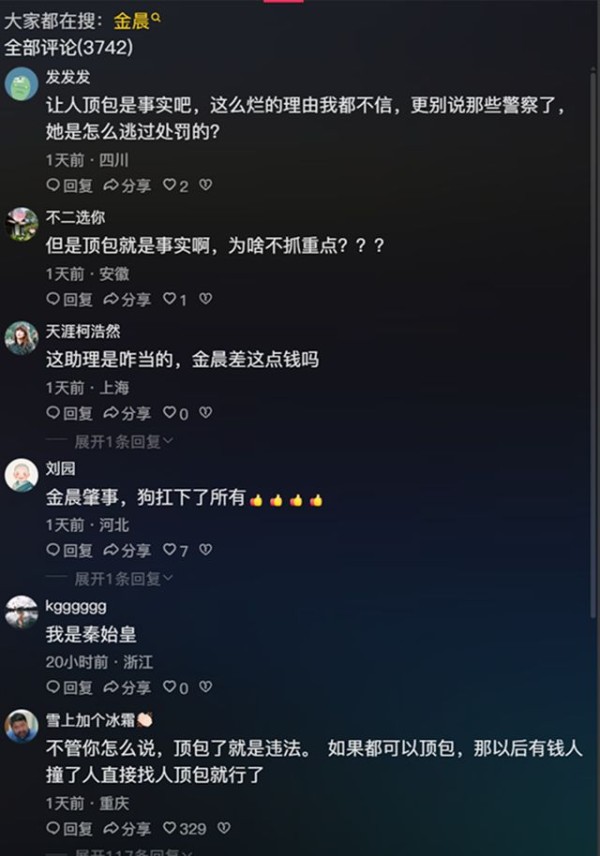Dislike the comment by 发发发
Screen dimensions: 600x856
click(x=205, y=185)
